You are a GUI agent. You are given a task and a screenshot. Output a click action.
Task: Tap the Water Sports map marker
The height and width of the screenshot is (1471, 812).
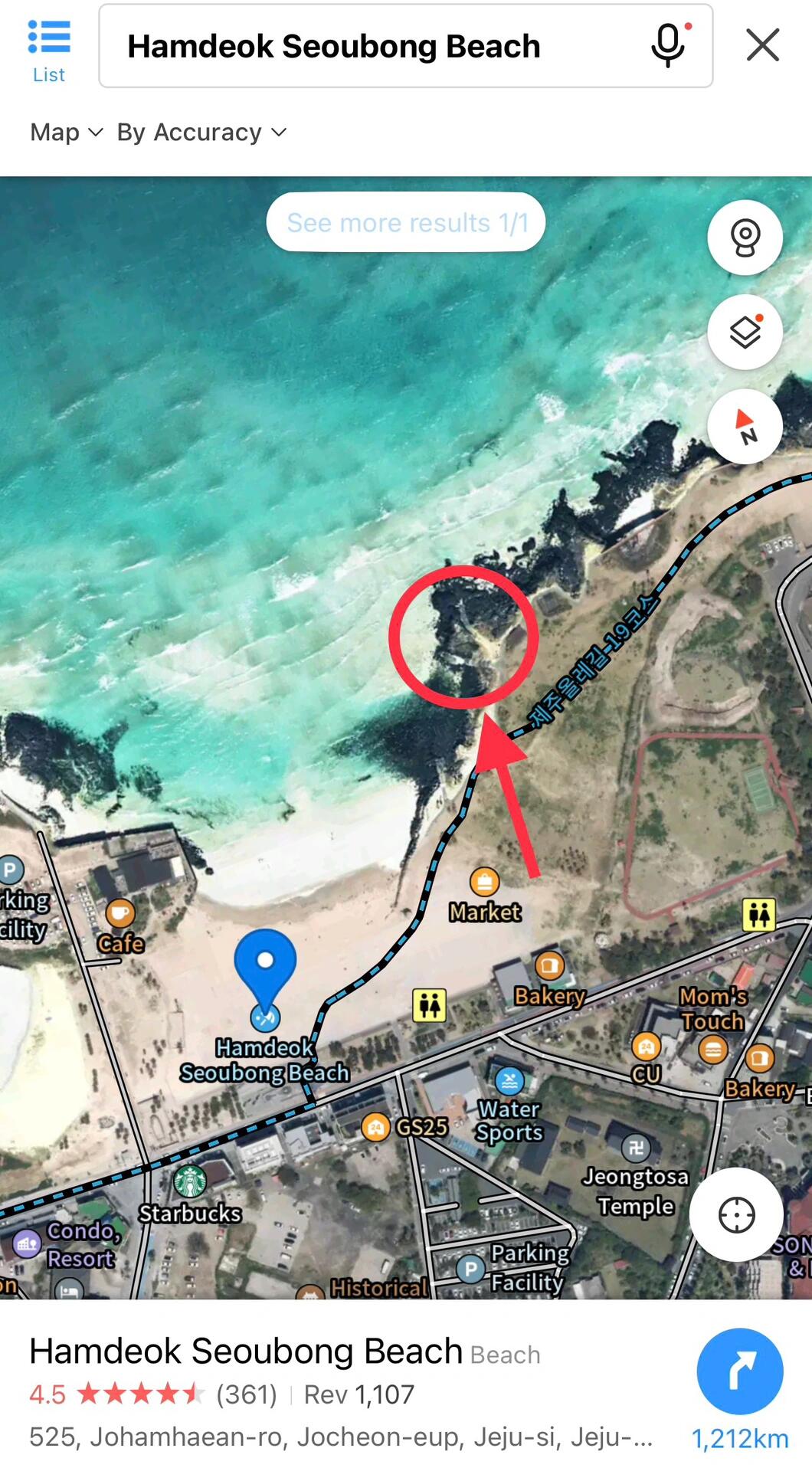tap(509, 1081)
